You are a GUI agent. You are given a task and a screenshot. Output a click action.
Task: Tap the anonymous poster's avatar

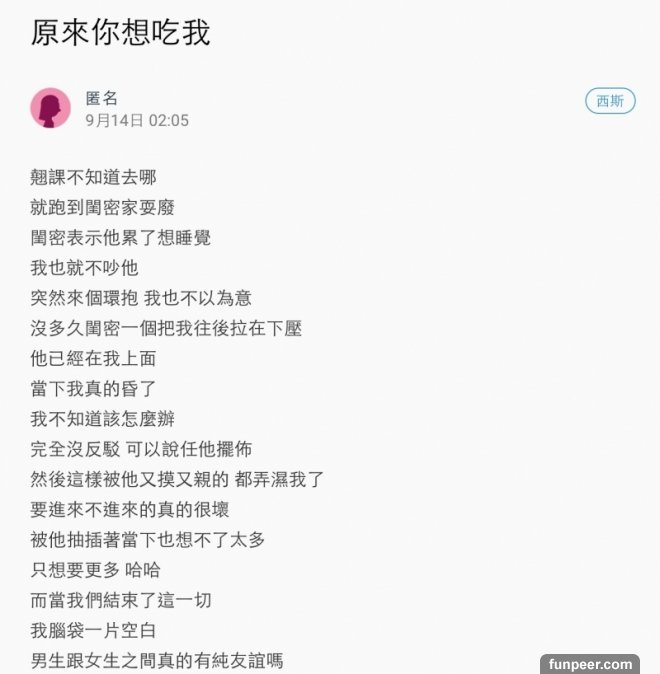(x=51, y=108)
